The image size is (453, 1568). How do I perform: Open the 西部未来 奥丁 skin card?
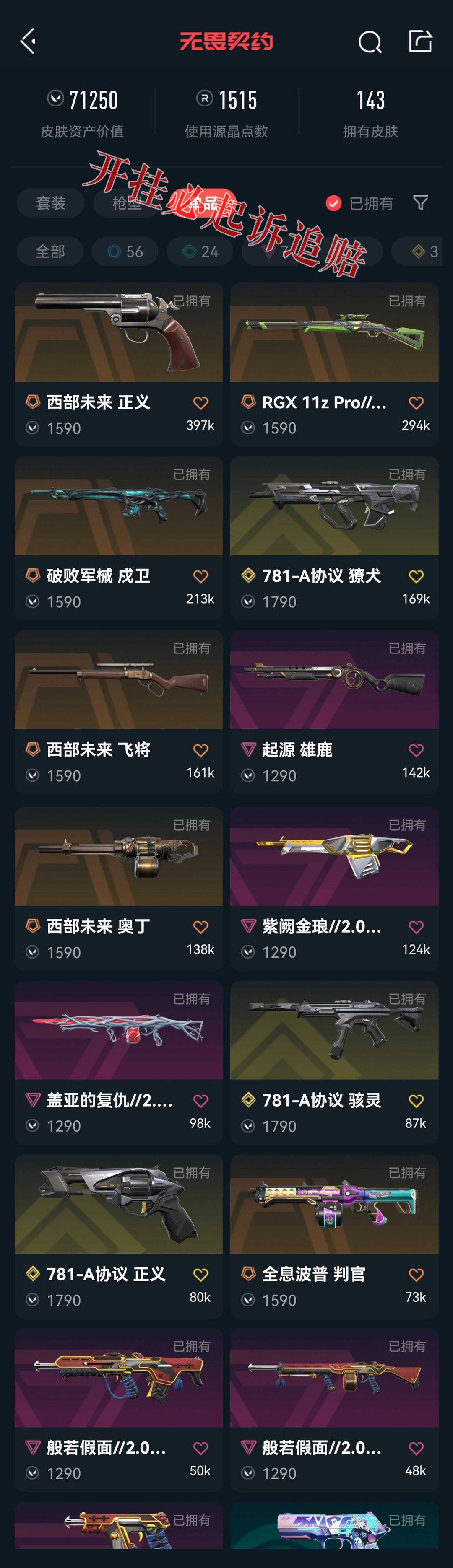119,888
